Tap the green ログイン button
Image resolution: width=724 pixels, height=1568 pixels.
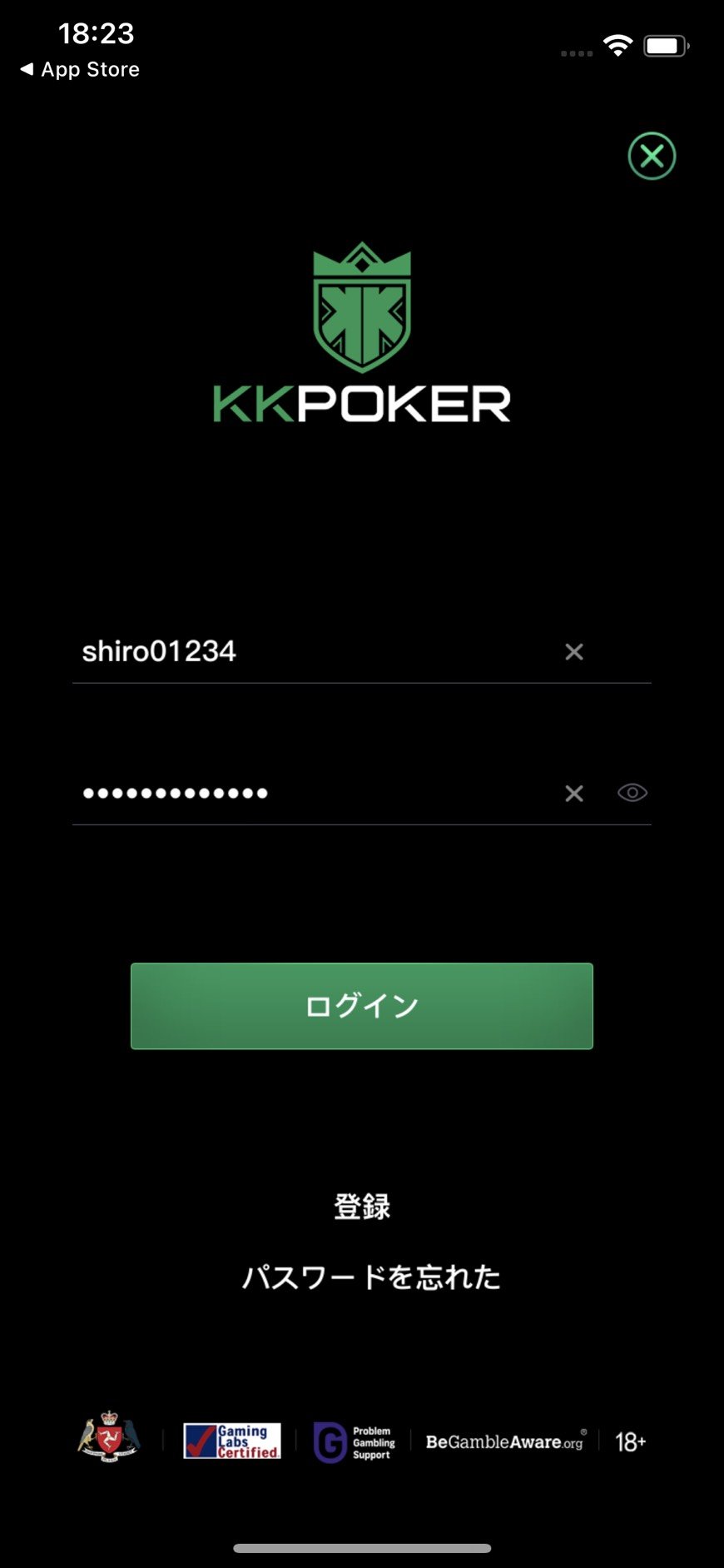(361, 1006)
